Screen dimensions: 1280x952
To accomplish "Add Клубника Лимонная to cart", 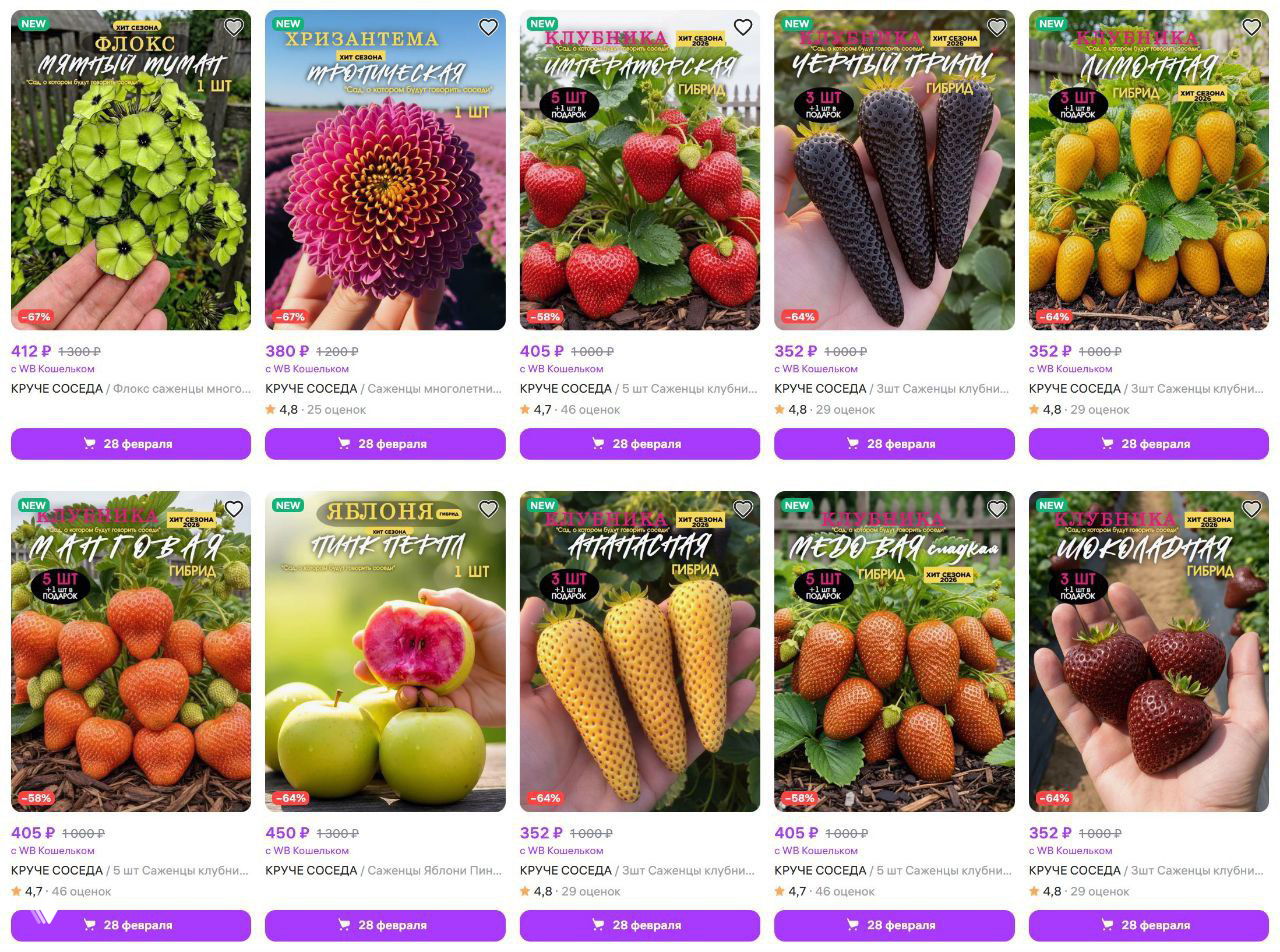I will 1148,444.
